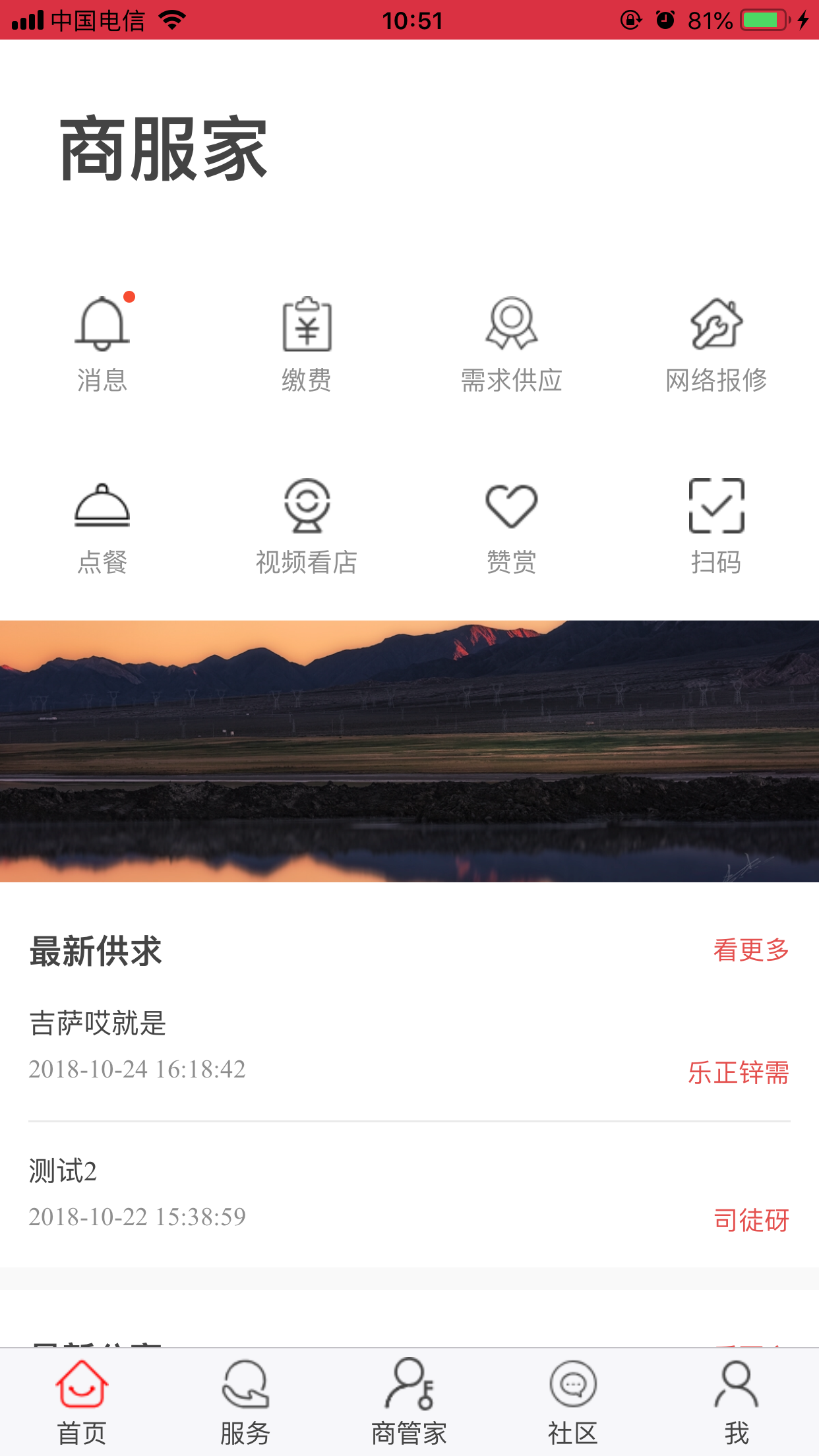Tap the sunset mountain banner

pos(409,750)
